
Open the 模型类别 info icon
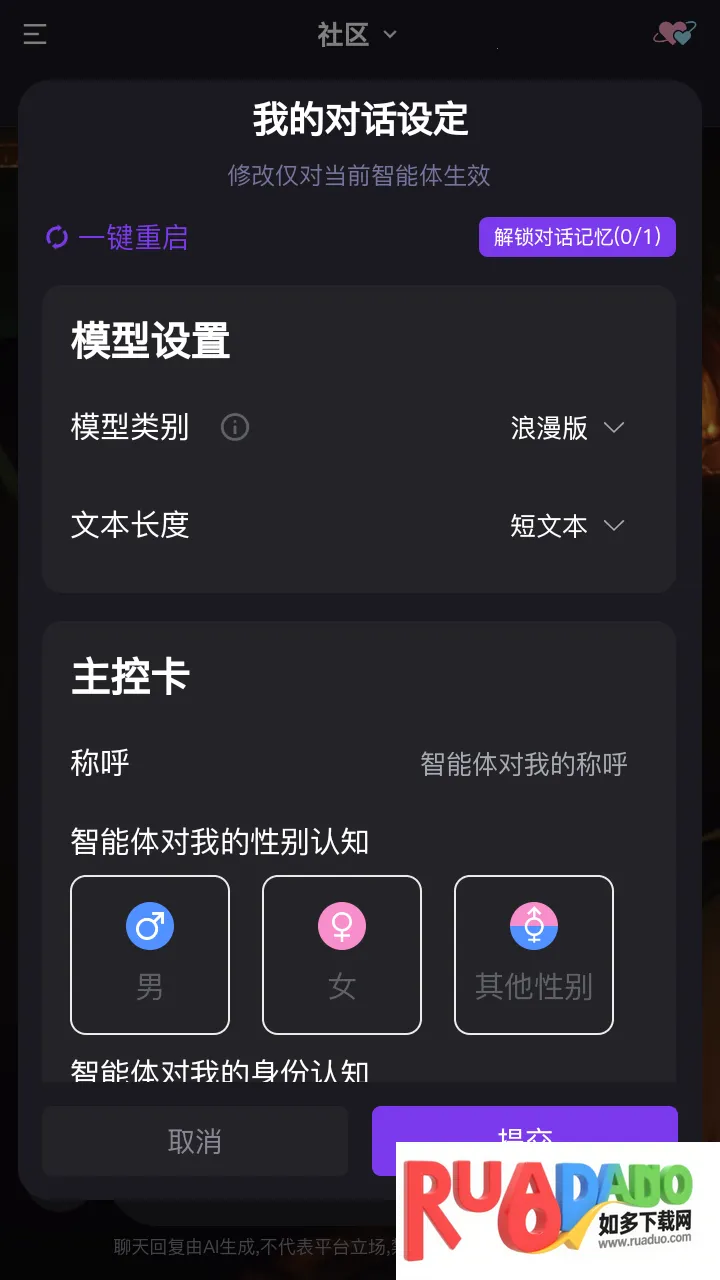click(235, 428)
